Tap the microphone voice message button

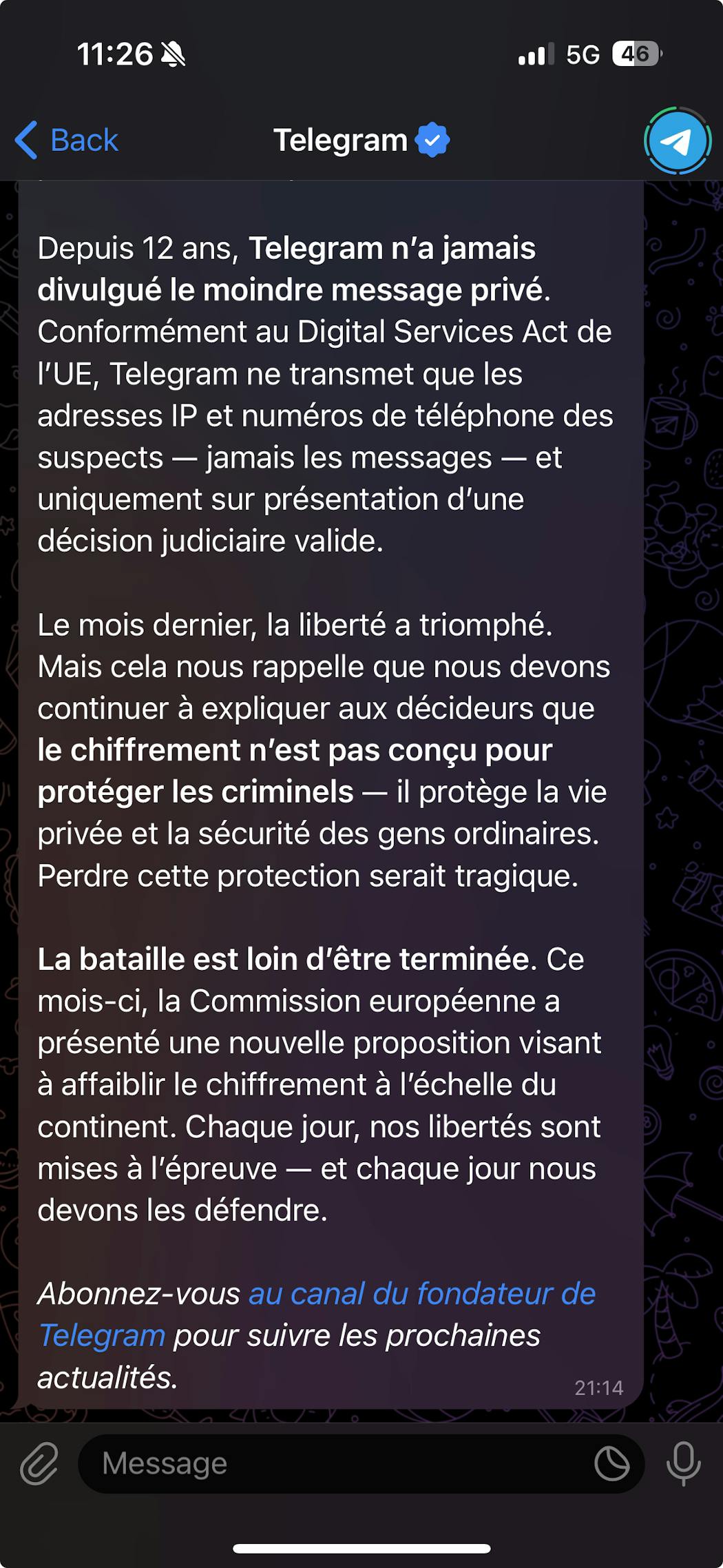(x=683, y=1463)
